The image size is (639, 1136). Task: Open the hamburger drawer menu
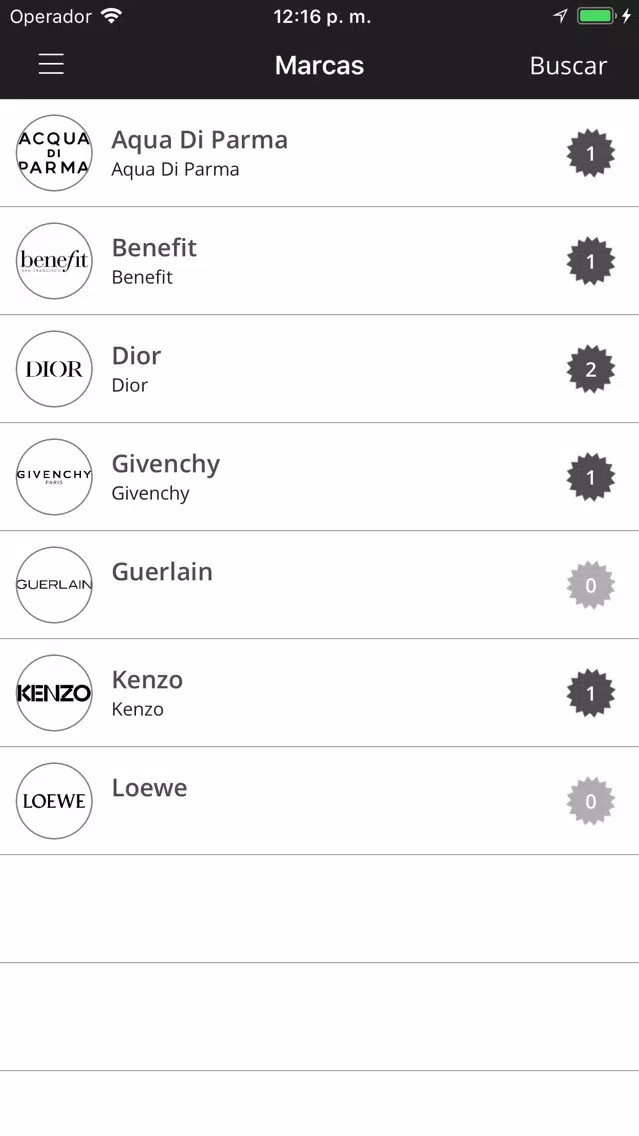coord(51,64)
